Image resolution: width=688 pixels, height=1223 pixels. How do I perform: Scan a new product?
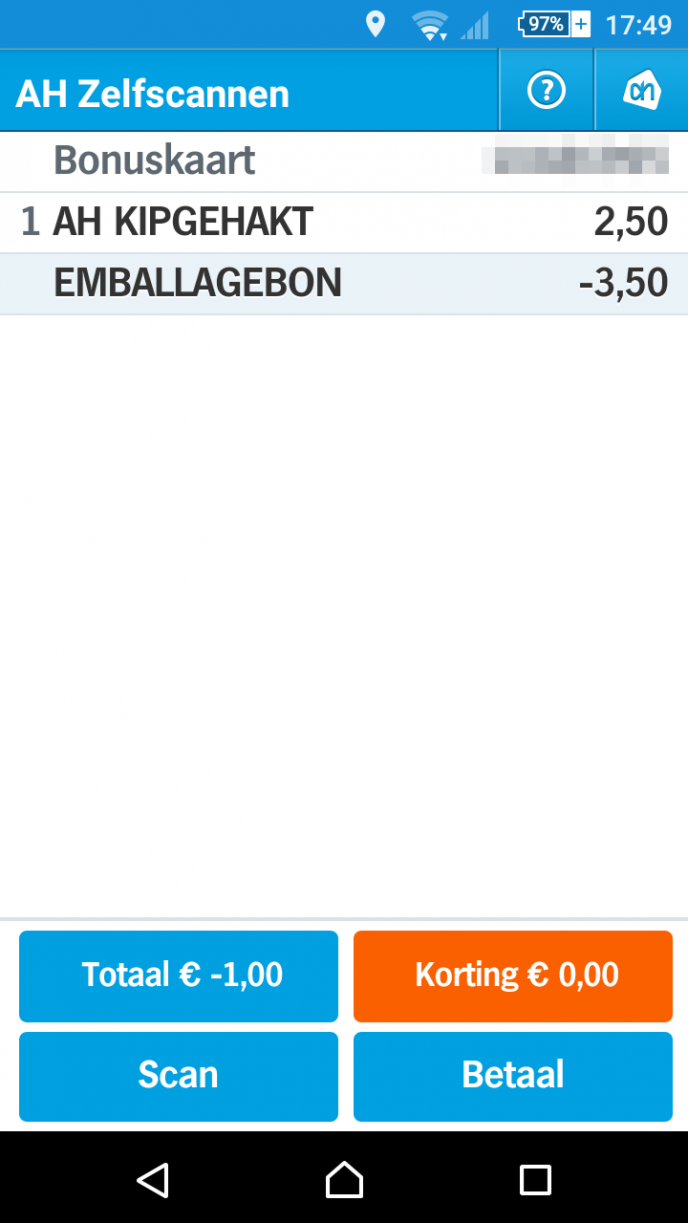pos(179,1076)
